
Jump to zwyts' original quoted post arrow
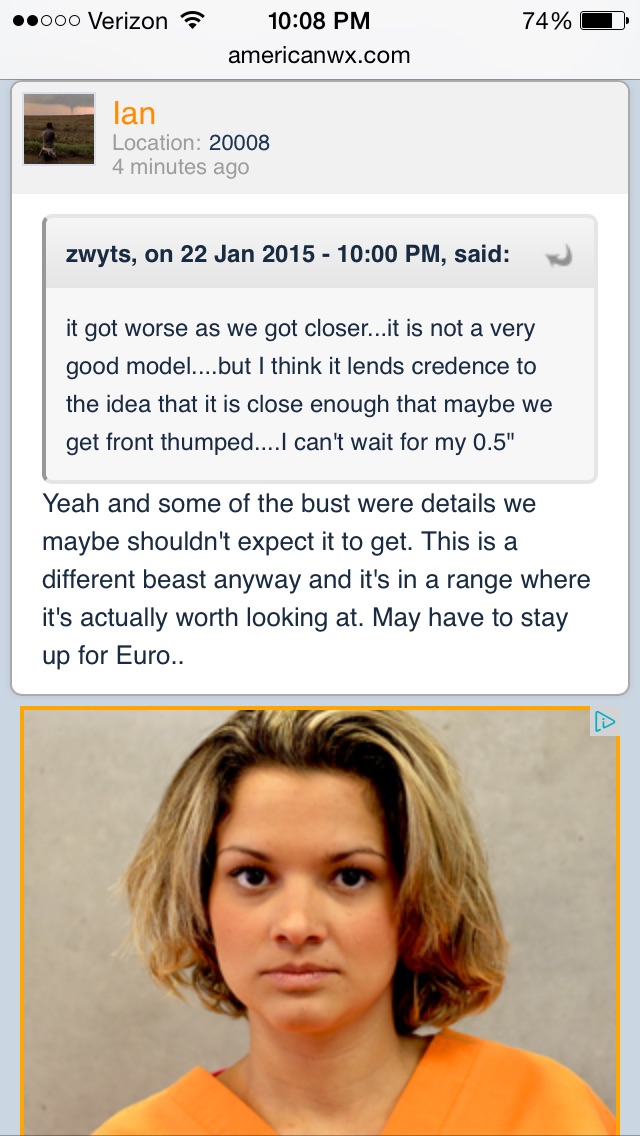coord(559,256)
